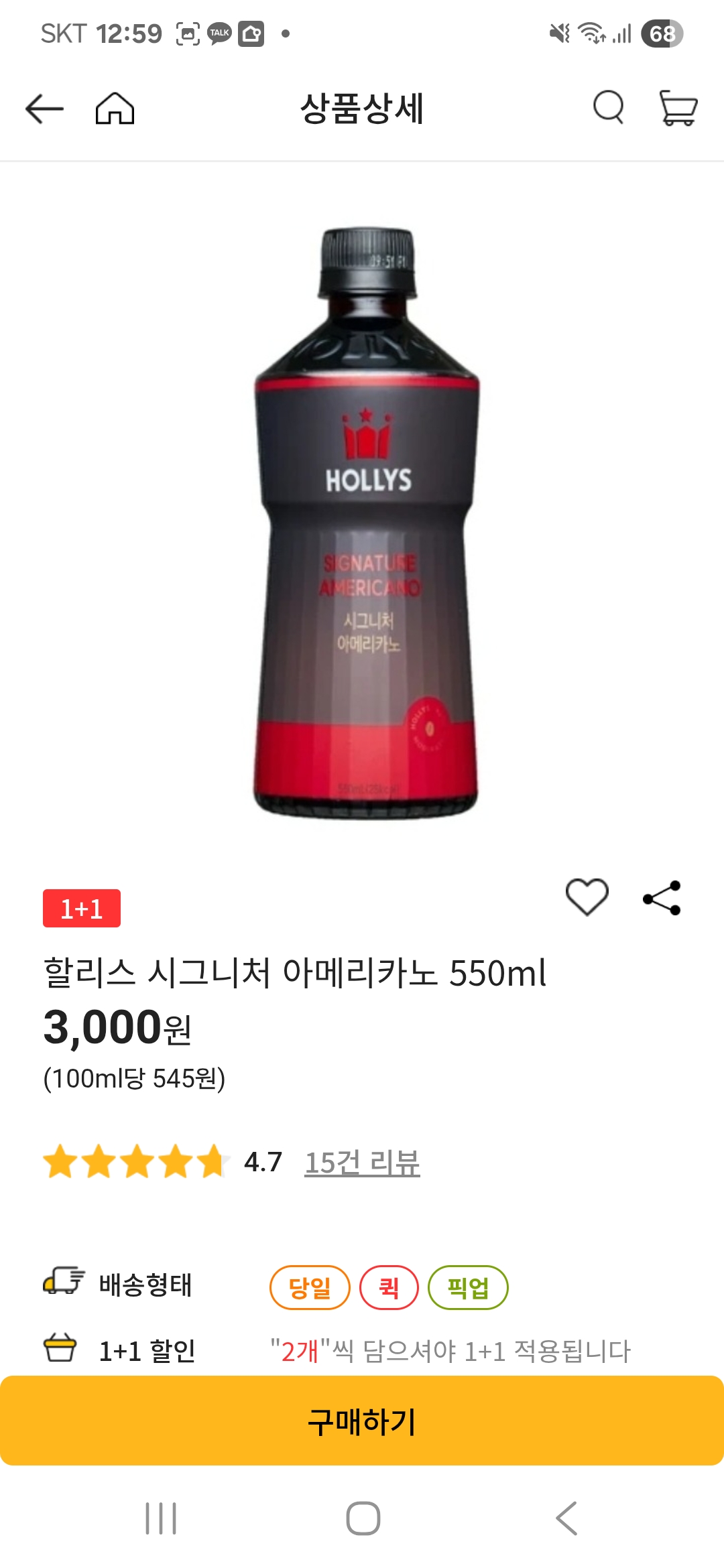The height and width of the screenshot is (1568, 724).
Task: Open the 상품상세 title area
Action: [x=362, y=109]
